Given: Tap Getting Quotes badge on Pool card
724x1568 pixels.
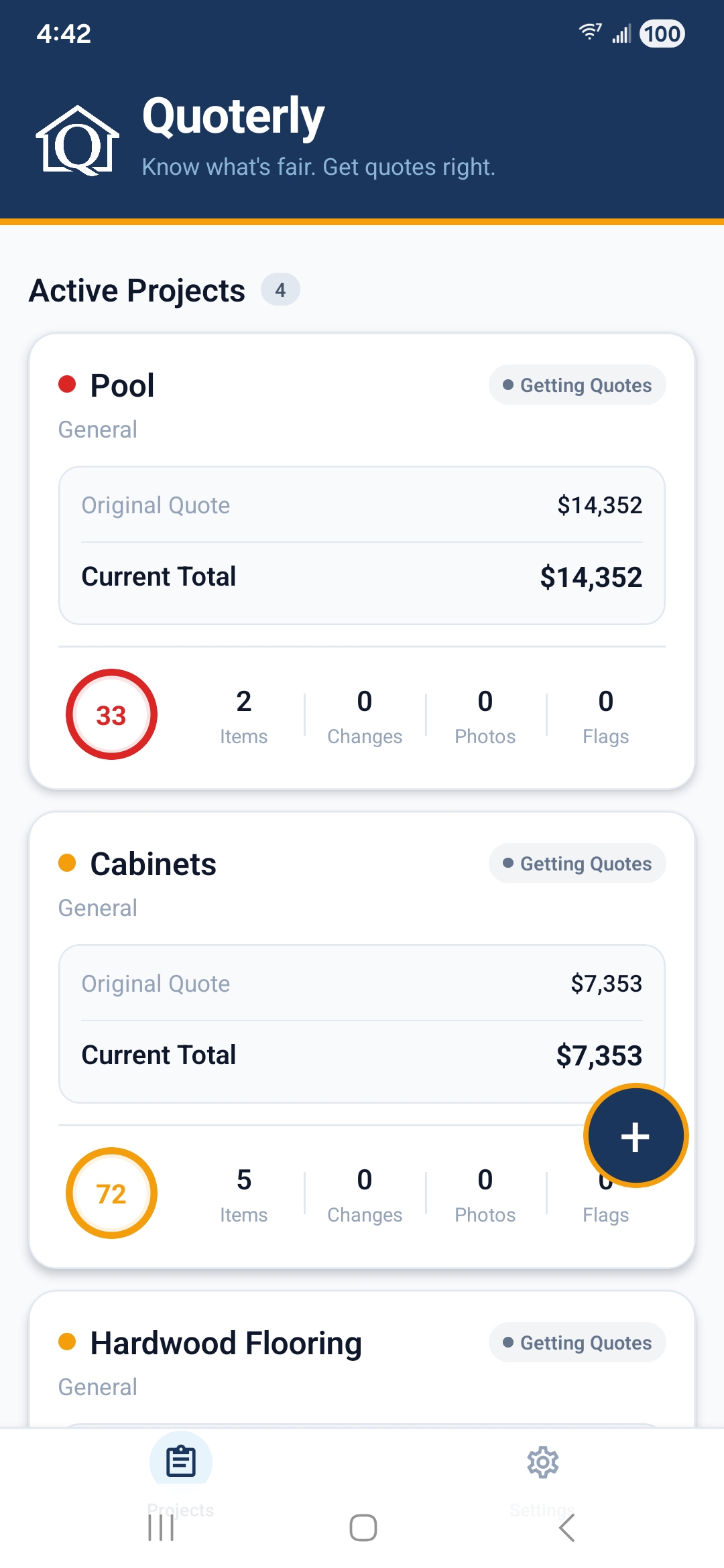Looking at the screenshot, I should point(577,385).
